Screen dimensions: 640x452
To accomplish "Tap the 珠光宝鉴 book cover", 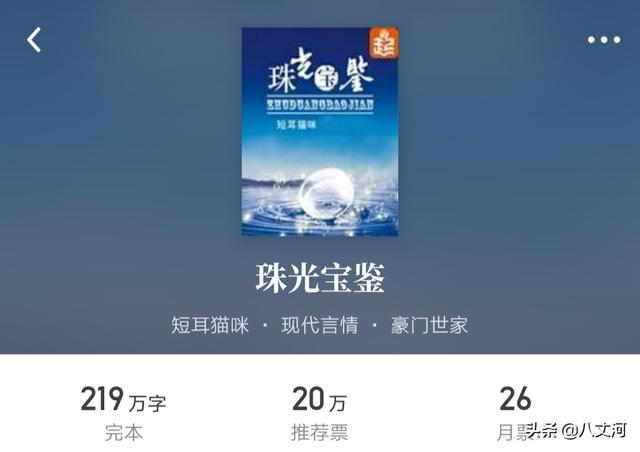I will (x=320, y=131).
